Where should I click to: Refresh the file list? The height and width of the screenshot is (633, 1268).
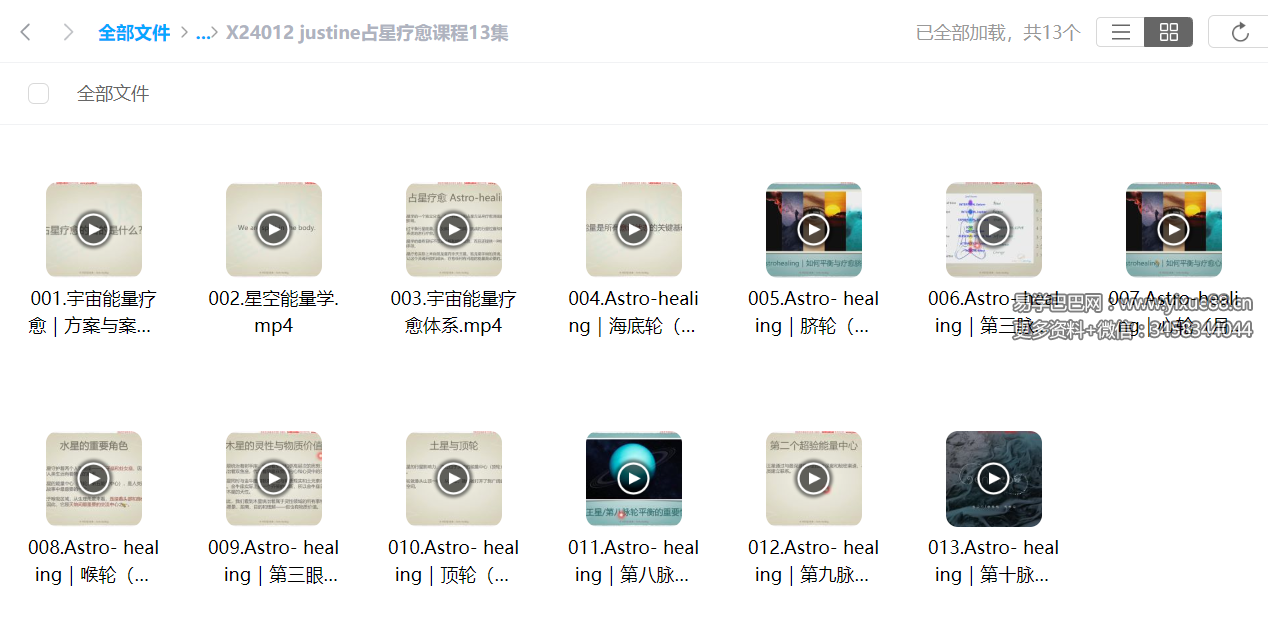[x=1240, y=32]
